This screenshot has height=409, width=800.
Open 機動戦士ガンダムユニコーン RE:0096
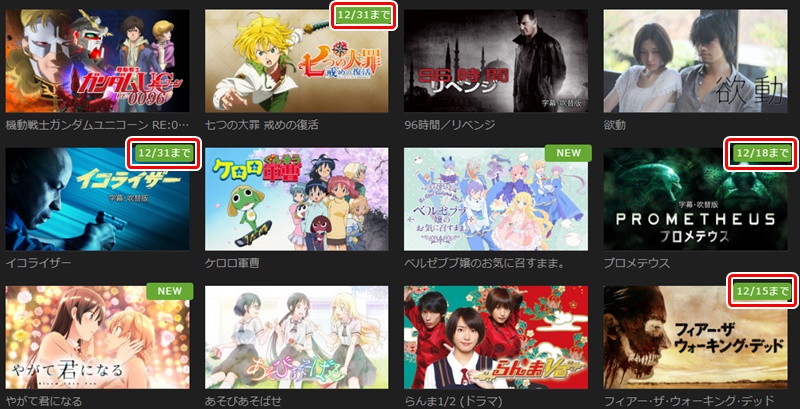[97, 60]
